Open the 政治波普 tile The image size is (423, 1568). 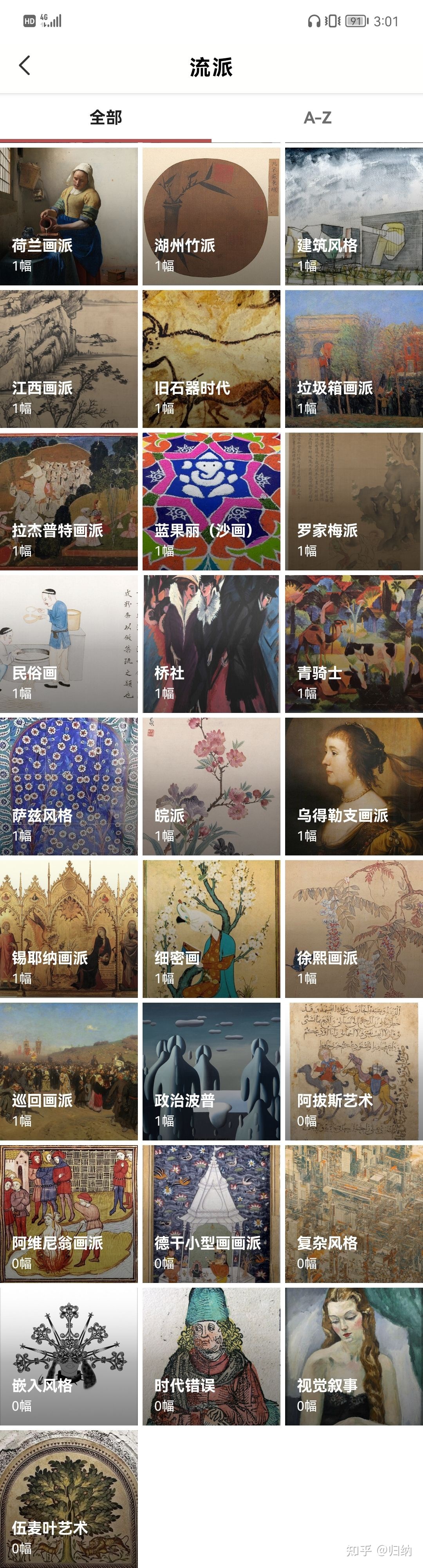point(211,1071)
